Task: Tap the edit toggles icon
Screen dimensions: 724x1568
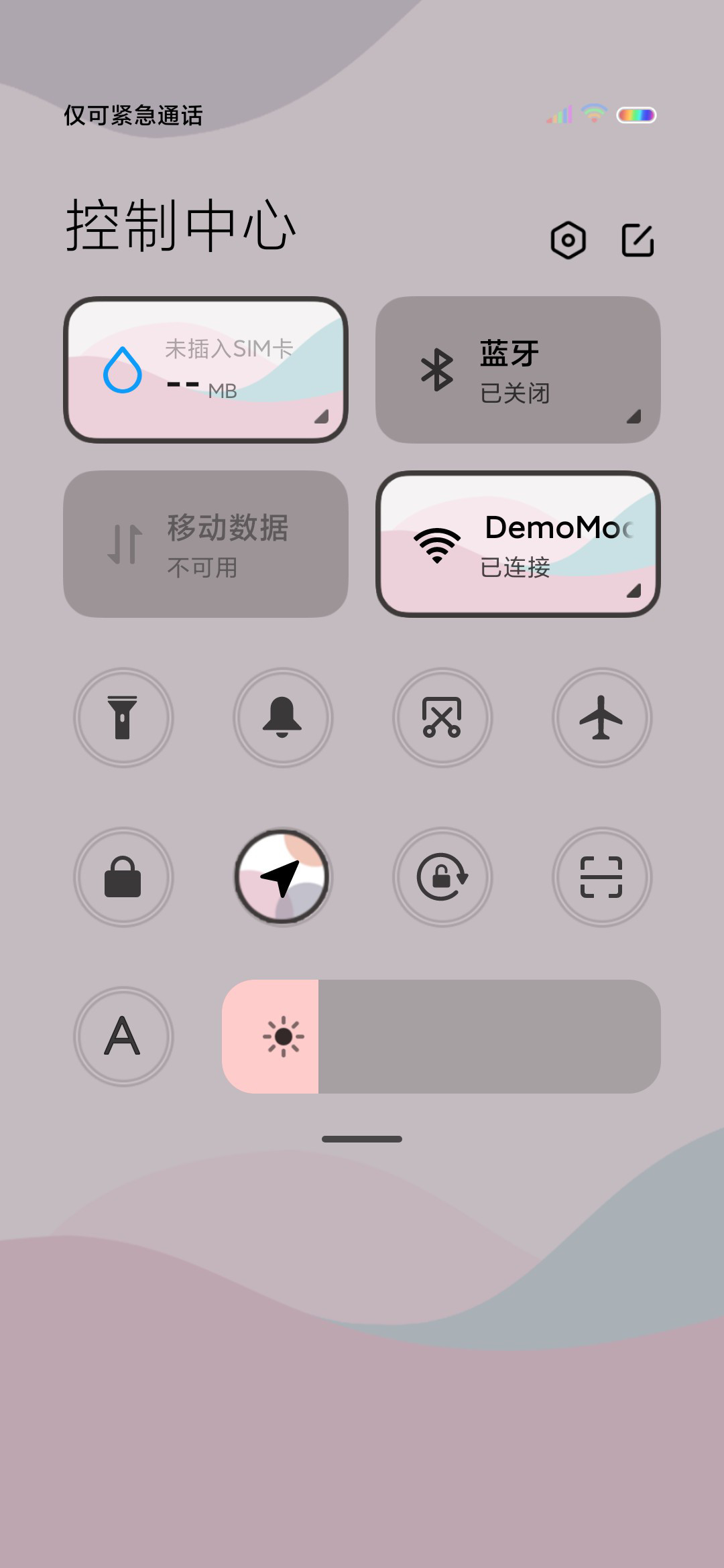Action: [x=638, y=240]
